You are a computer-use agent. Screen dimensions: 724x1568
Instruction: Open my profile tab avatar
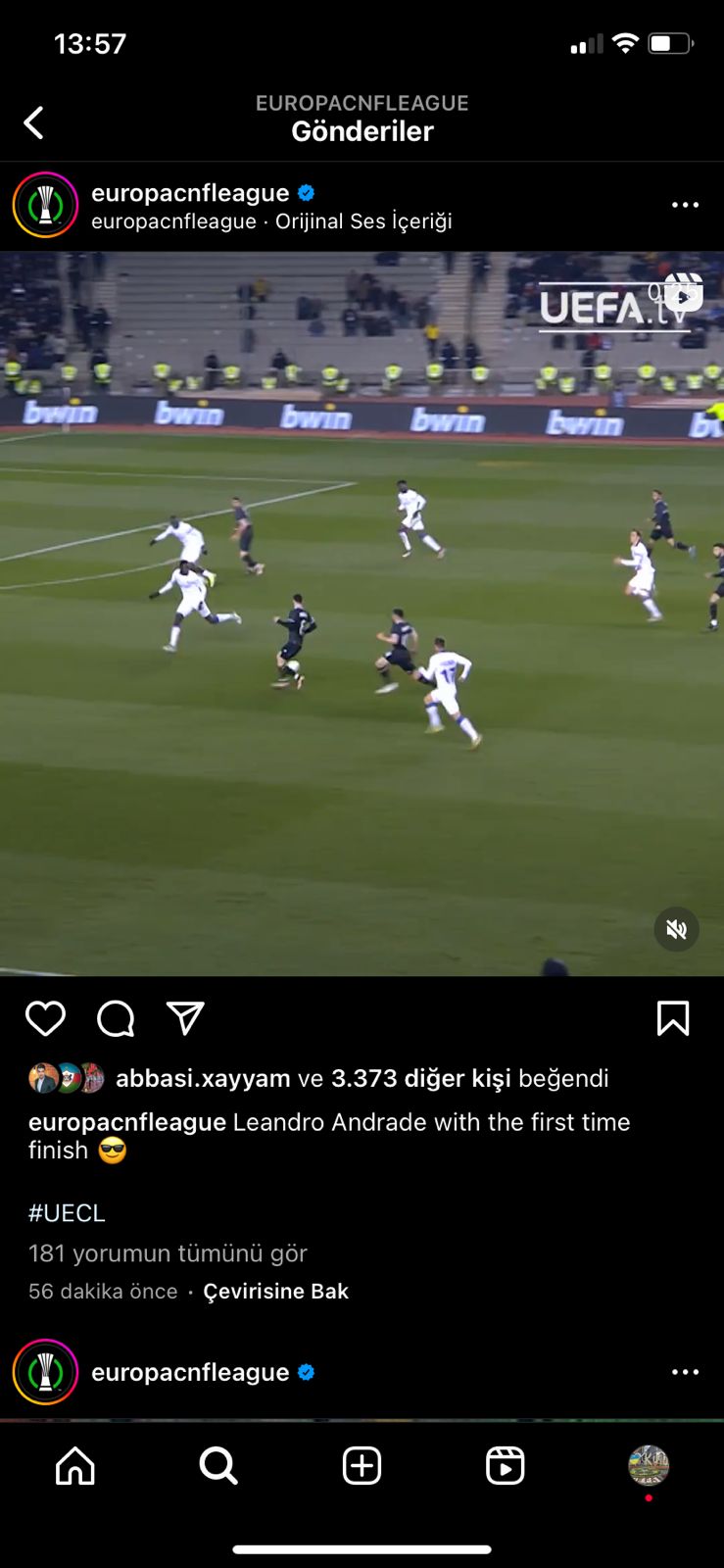coord(648,1466)
